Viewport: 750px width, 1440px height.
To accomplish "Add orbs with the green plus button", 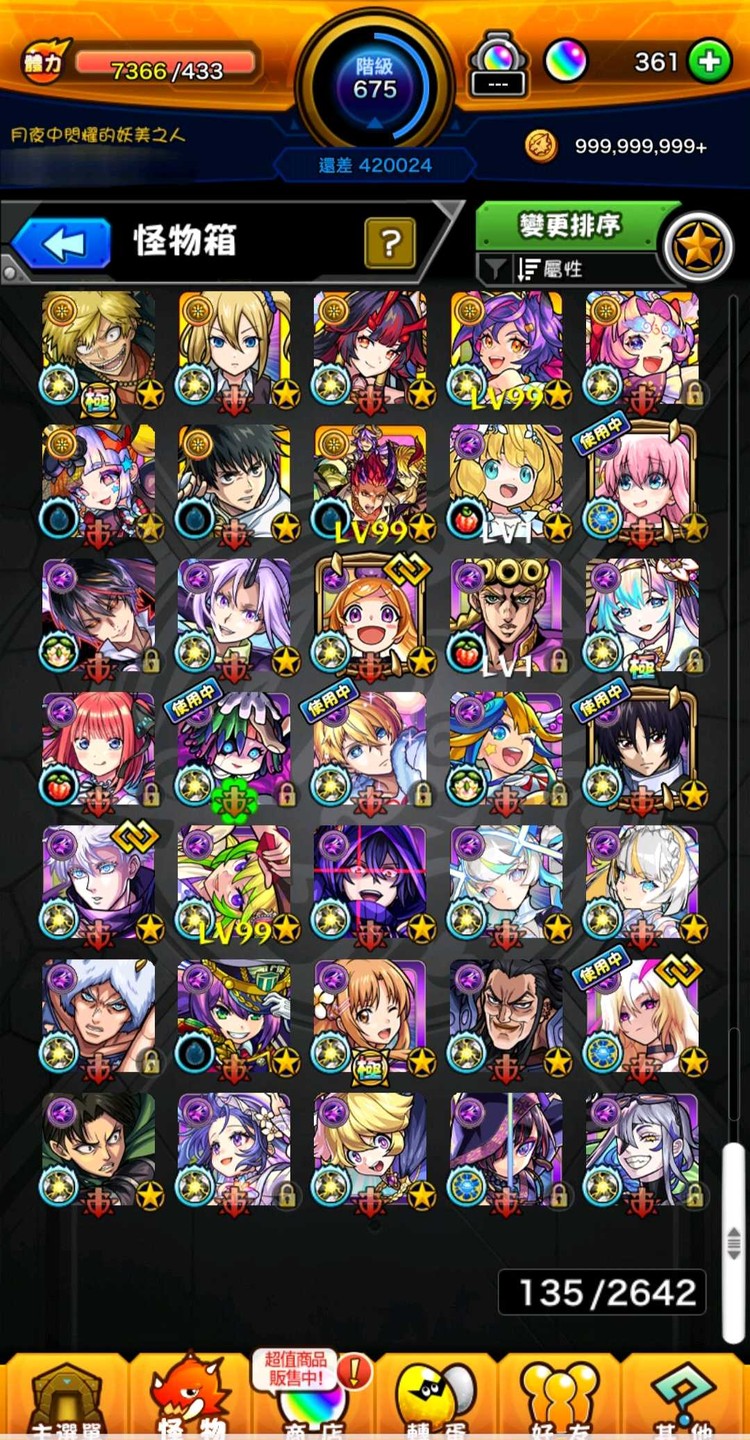I will pyautogui.click(x=709, y=62).
